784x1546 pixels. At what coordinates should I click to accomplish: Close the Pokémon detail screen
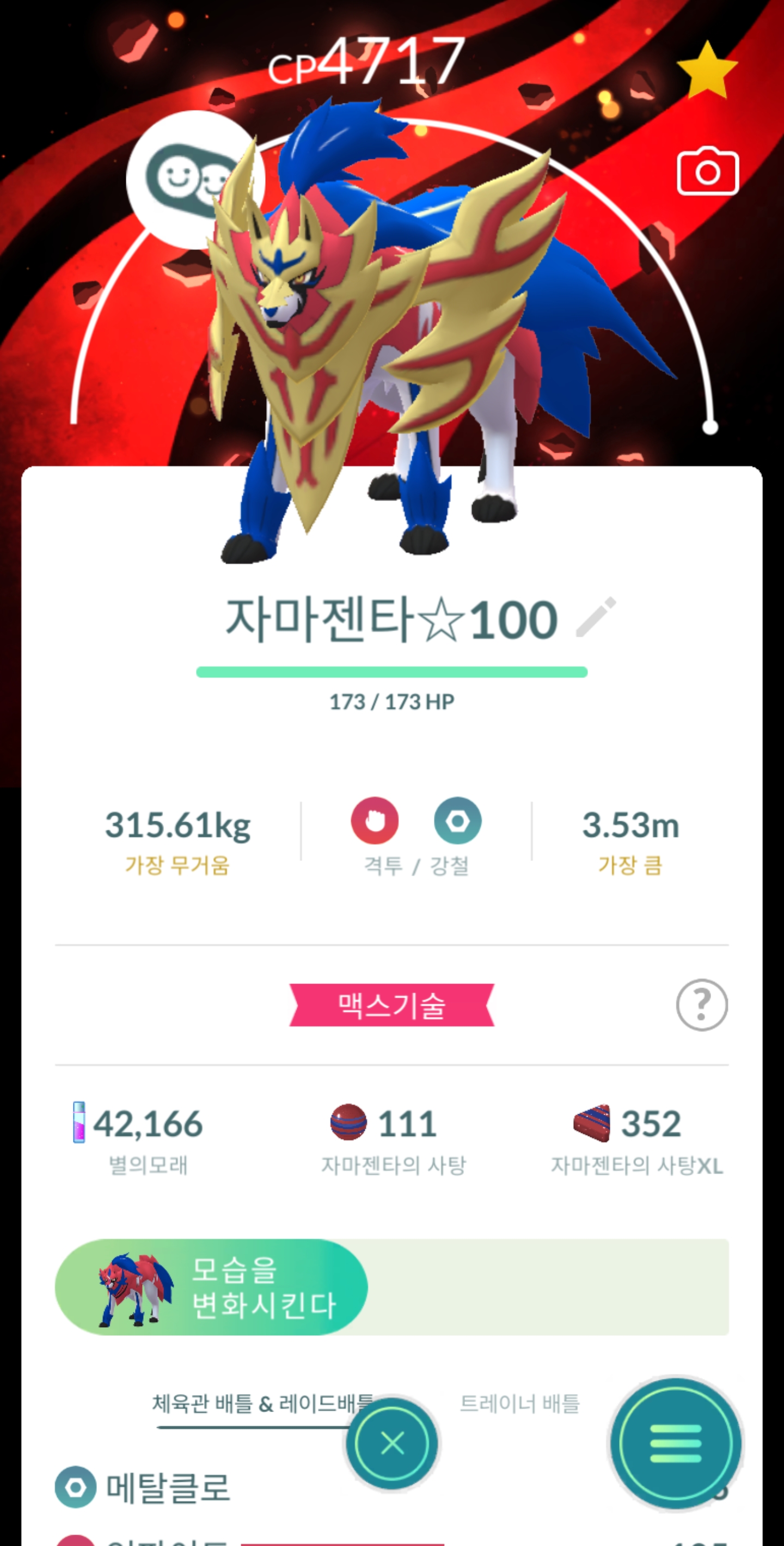pyautogui.click(x=391, y=1443)
